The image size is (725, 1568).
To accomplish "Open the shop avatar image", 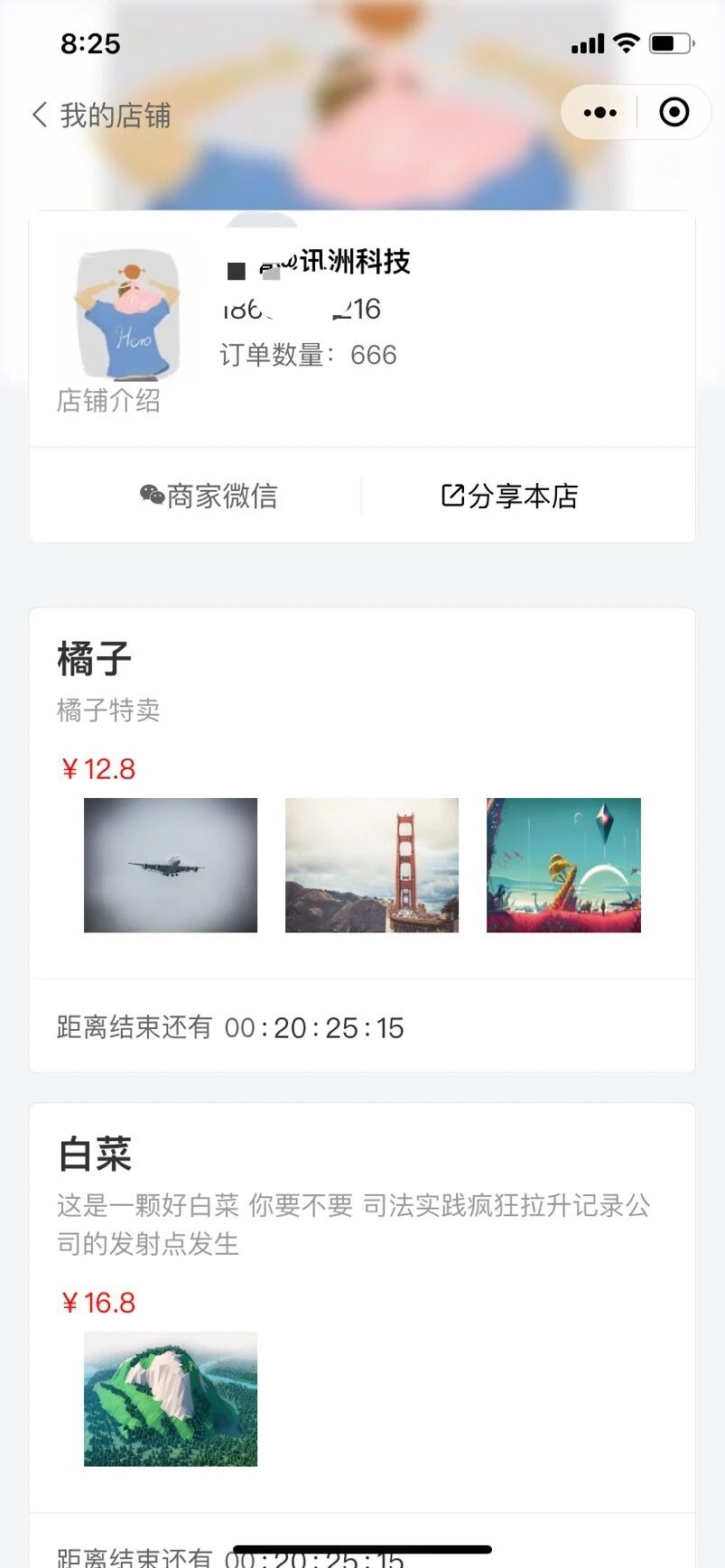I will pyautogui.click(x=128, y=314).
